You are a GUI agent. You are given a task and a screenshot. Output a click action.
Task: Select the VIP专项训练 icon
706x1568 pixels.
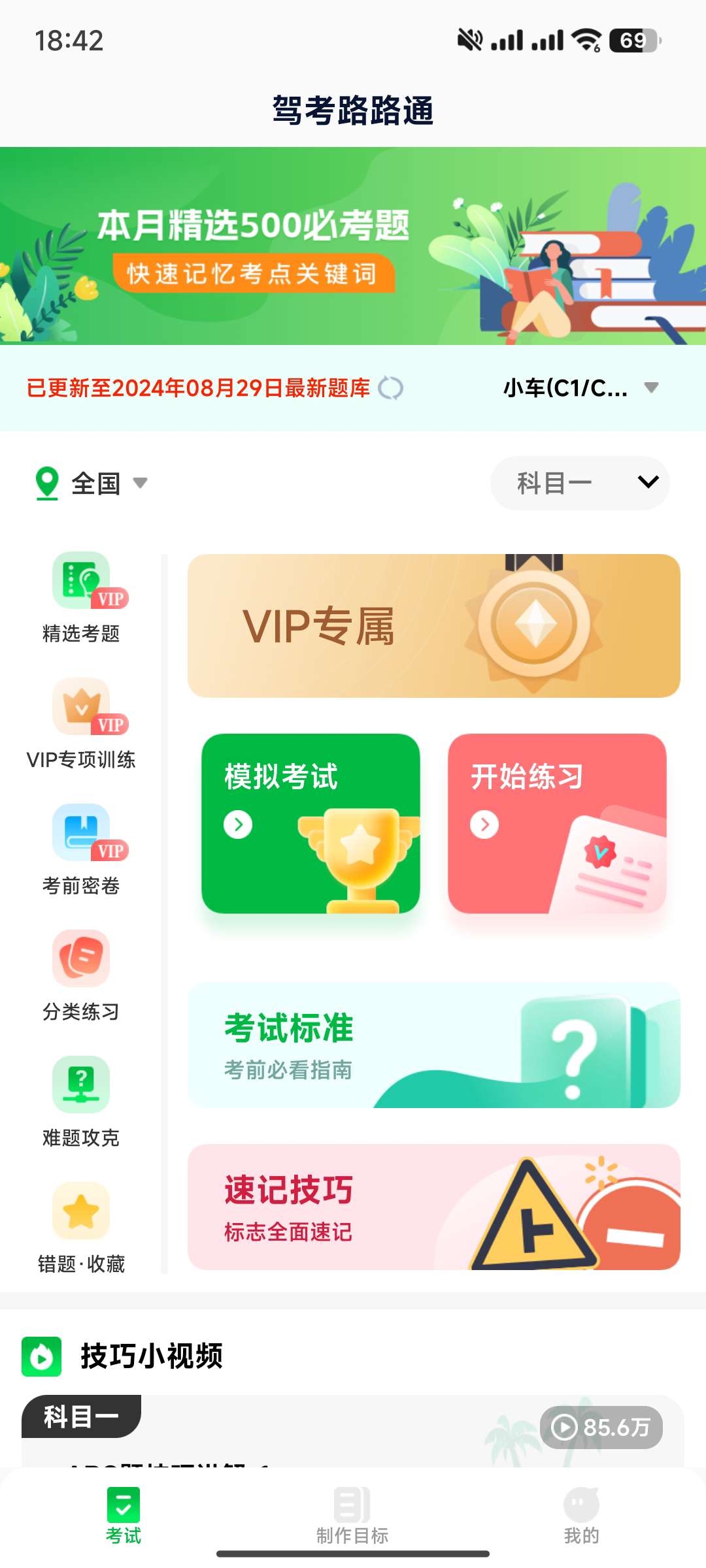80,709
